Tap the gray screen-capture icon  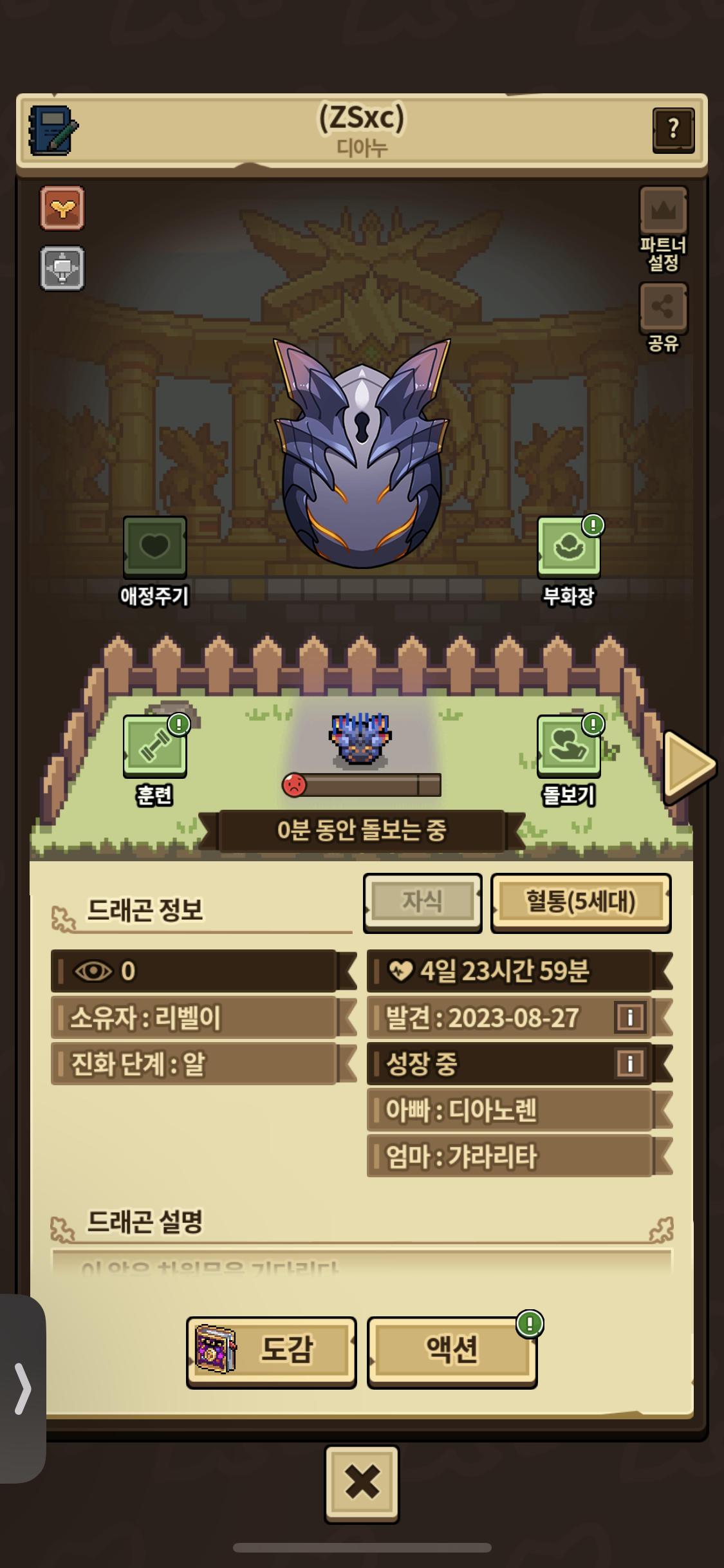tap(62, 268)
